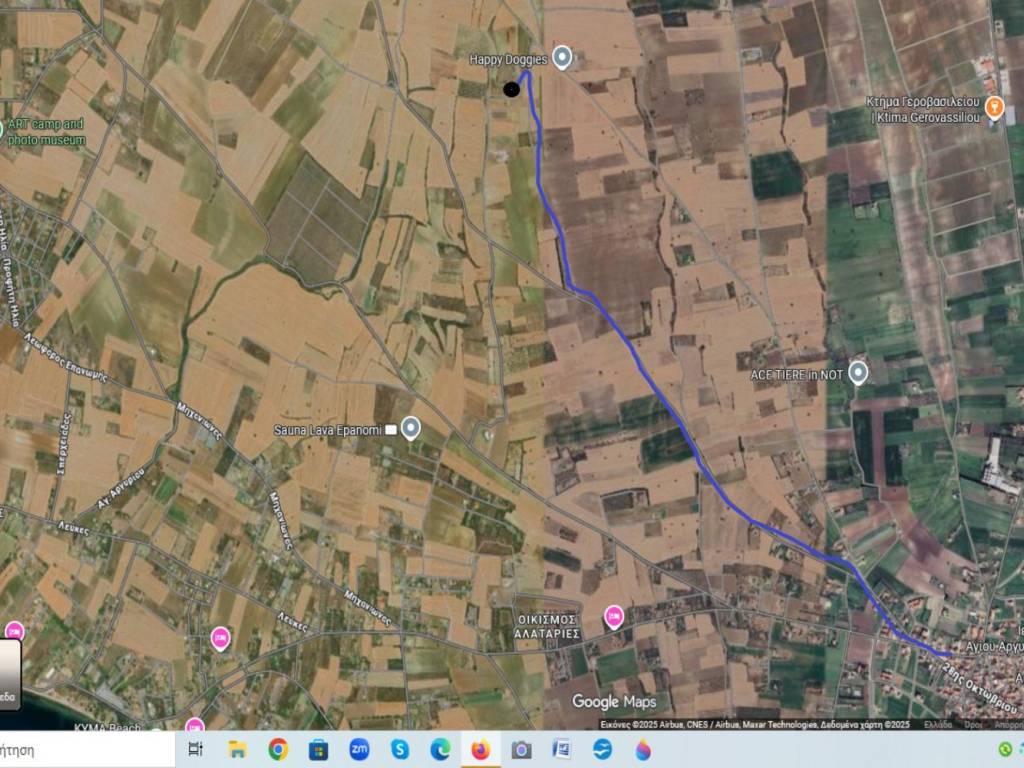Open Microsoft Word from the taskbar

pyautogui.click(x=561, y=749)
